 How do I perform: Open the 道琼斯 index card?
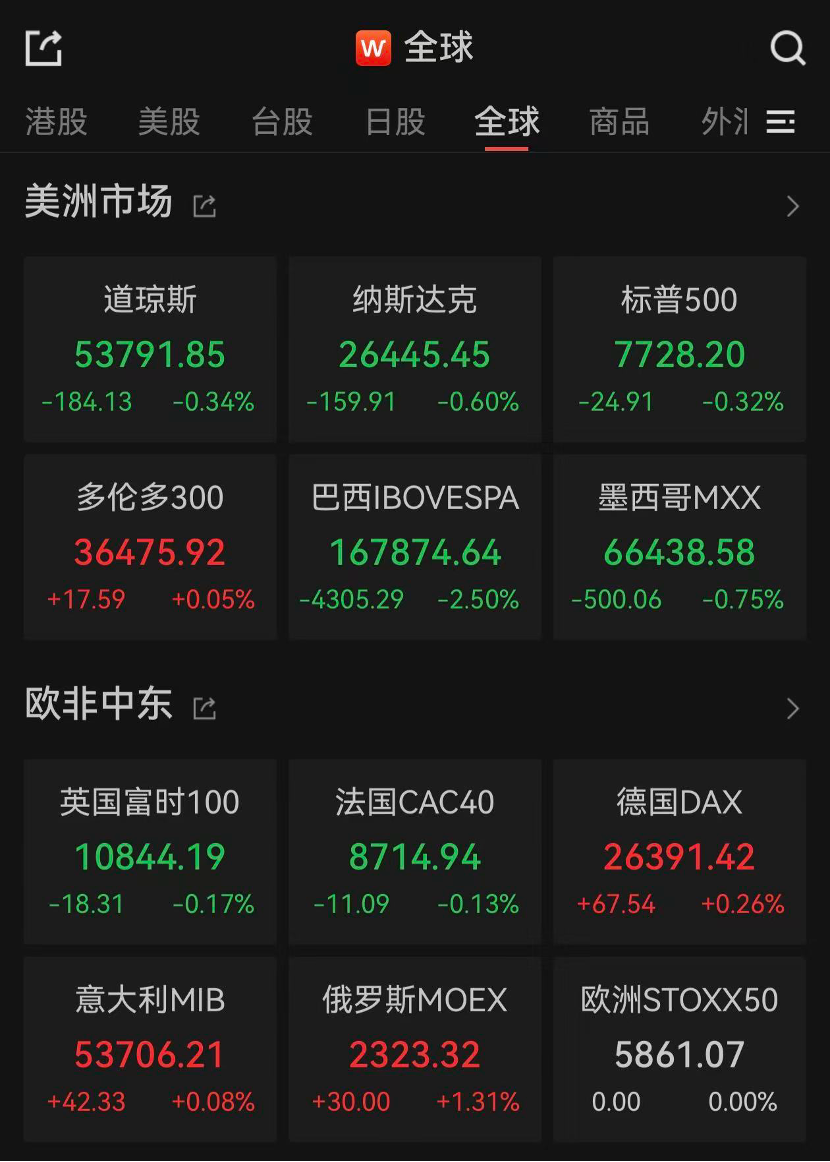(x=150, y=350)
